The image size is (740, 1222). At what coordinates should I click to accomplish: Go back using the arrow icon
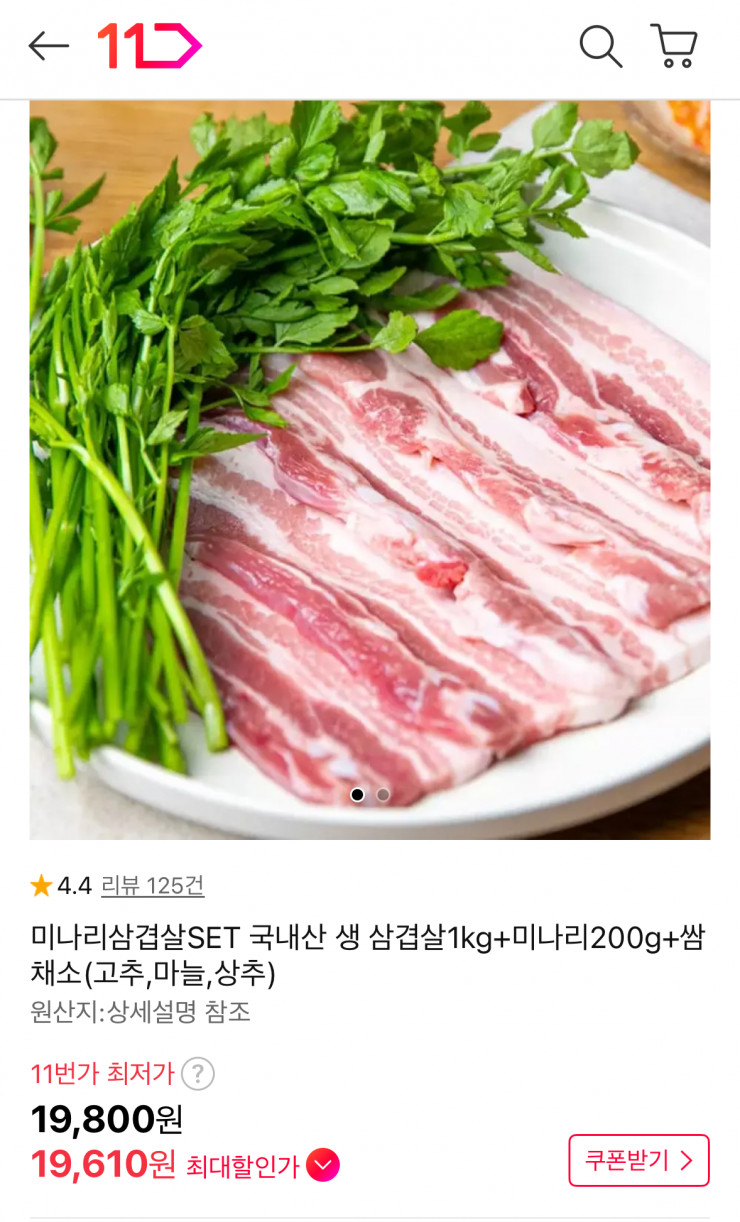coord(48,46)
